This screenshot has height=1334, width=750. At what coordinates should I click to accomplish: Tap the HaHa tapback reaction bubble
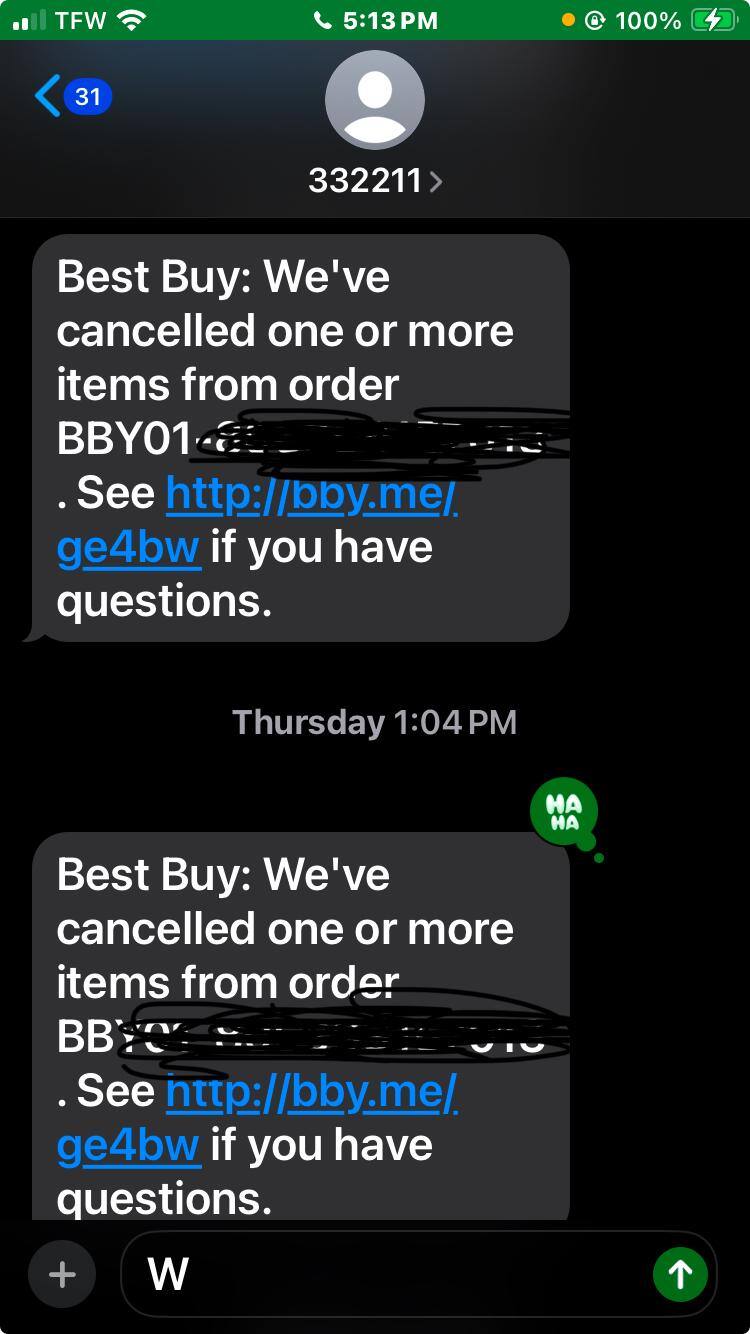(565, 810)
